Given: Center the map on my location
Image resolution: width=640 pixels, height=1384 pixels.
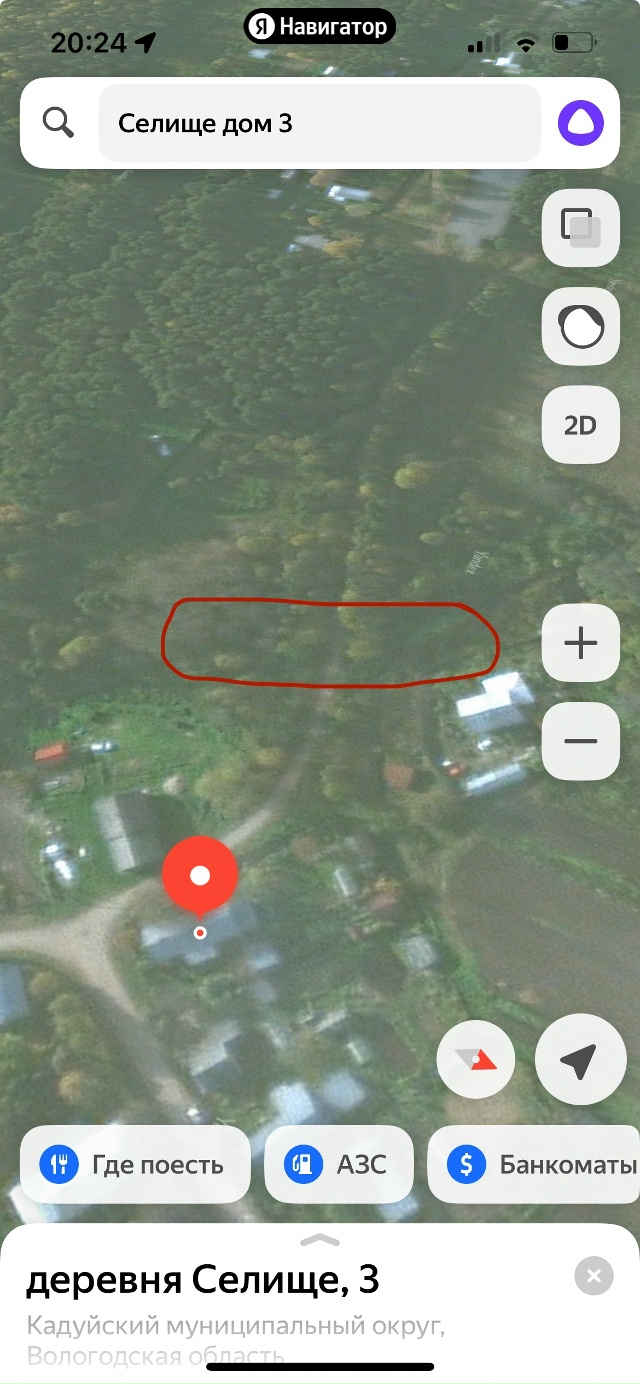Looking at the screenshot, I should (578, 1059).
